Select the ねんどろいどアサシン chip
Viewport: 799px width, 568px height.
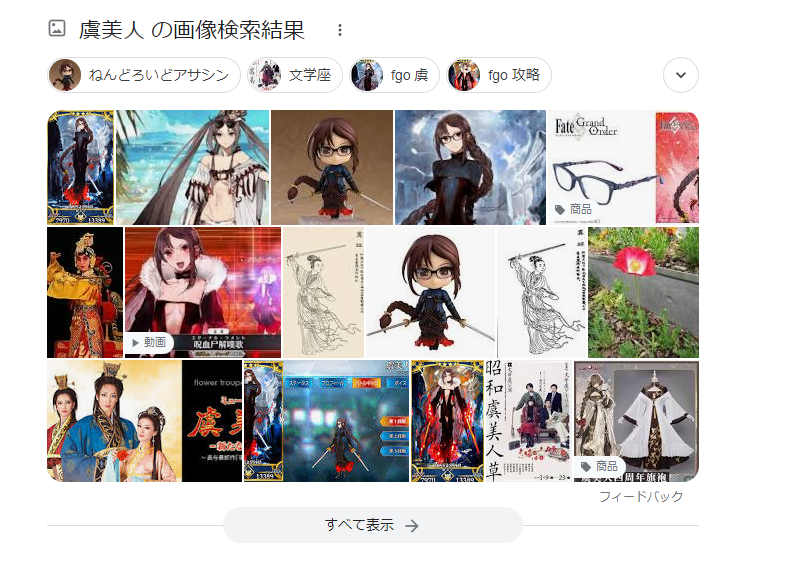pyautogui.click(x=144, y=75)
